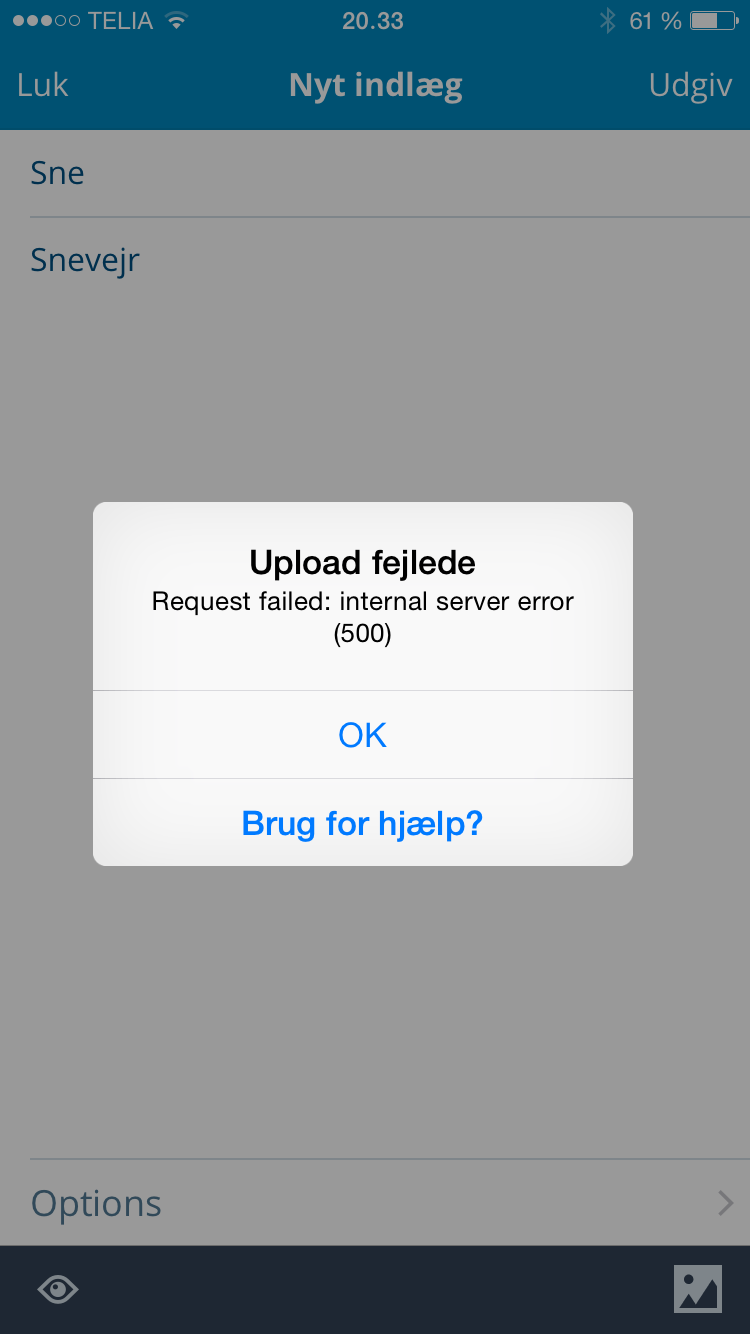Add an image with picture icon

698,1289
